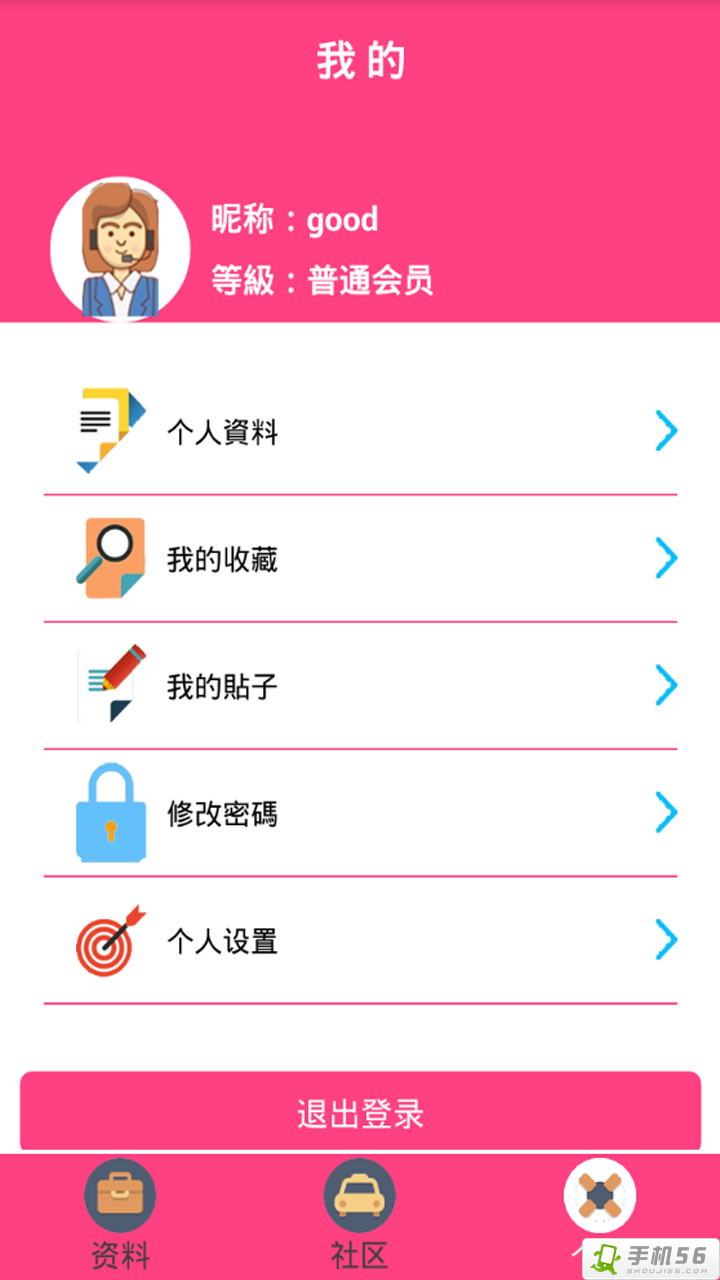Viewport: 720px width, 1280px height.
Task: Open 我的收藏 (my favorites)
Action: click(360, 559)
